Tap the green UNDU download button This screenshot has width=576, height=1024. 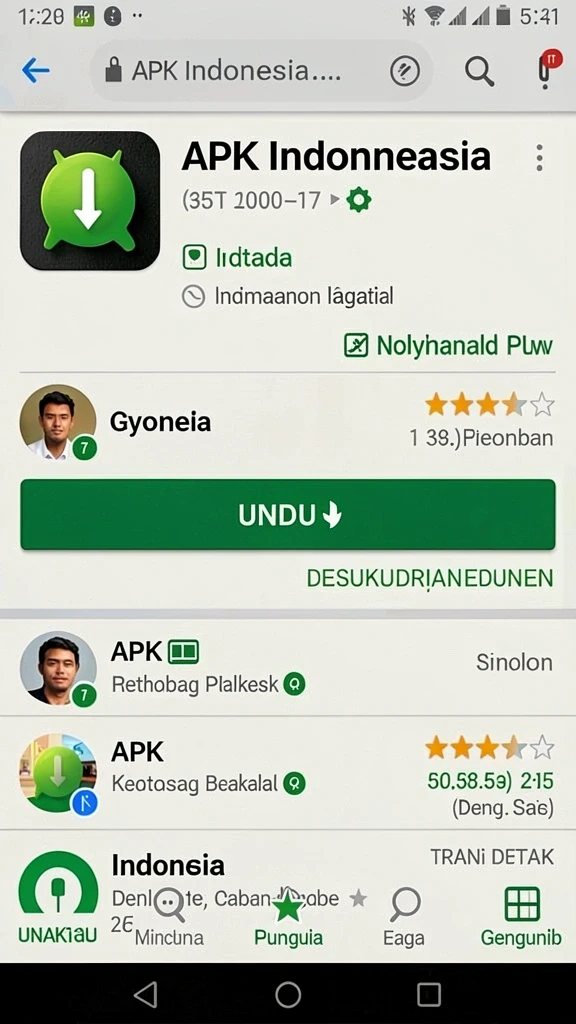click(x=288, y=515)
